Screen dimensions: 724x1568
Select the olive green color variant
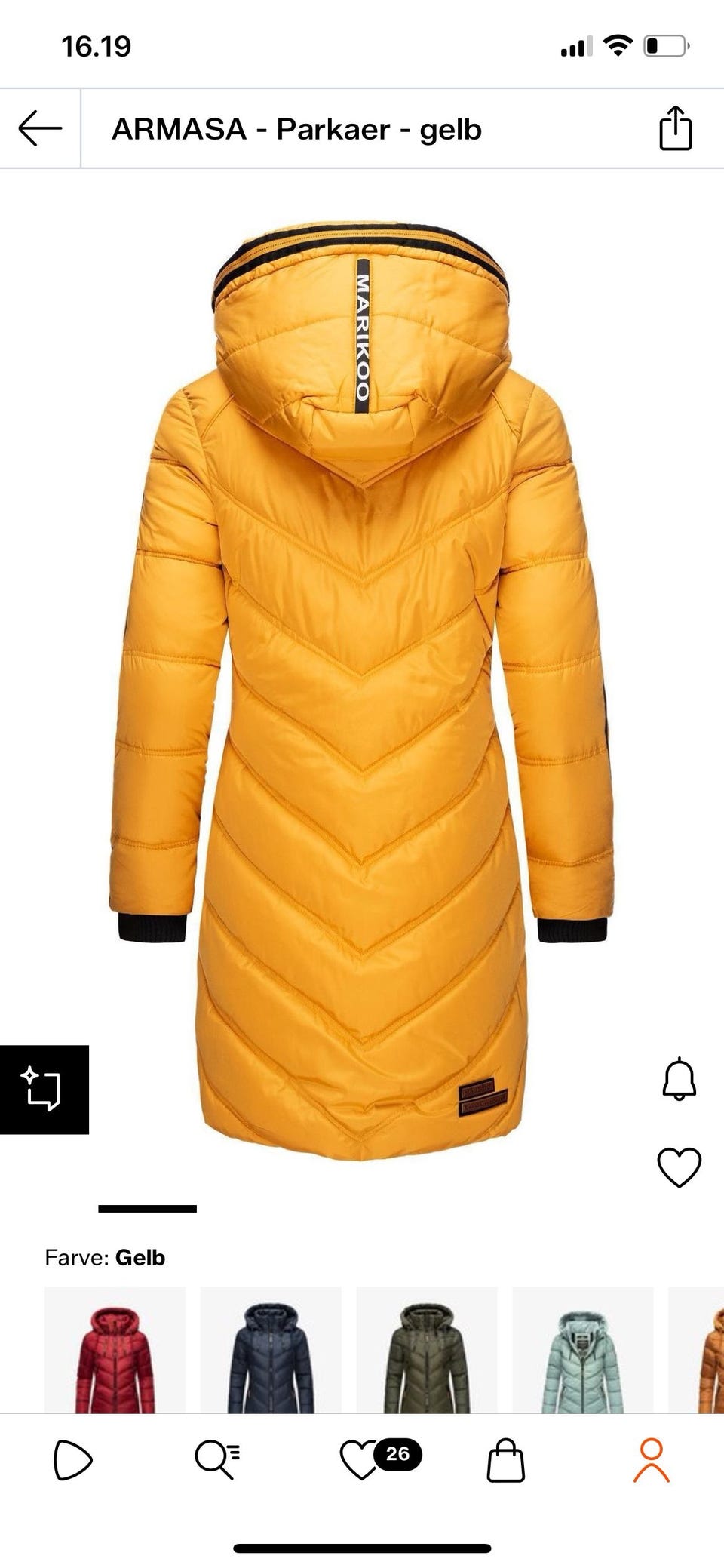[426, 1351]
